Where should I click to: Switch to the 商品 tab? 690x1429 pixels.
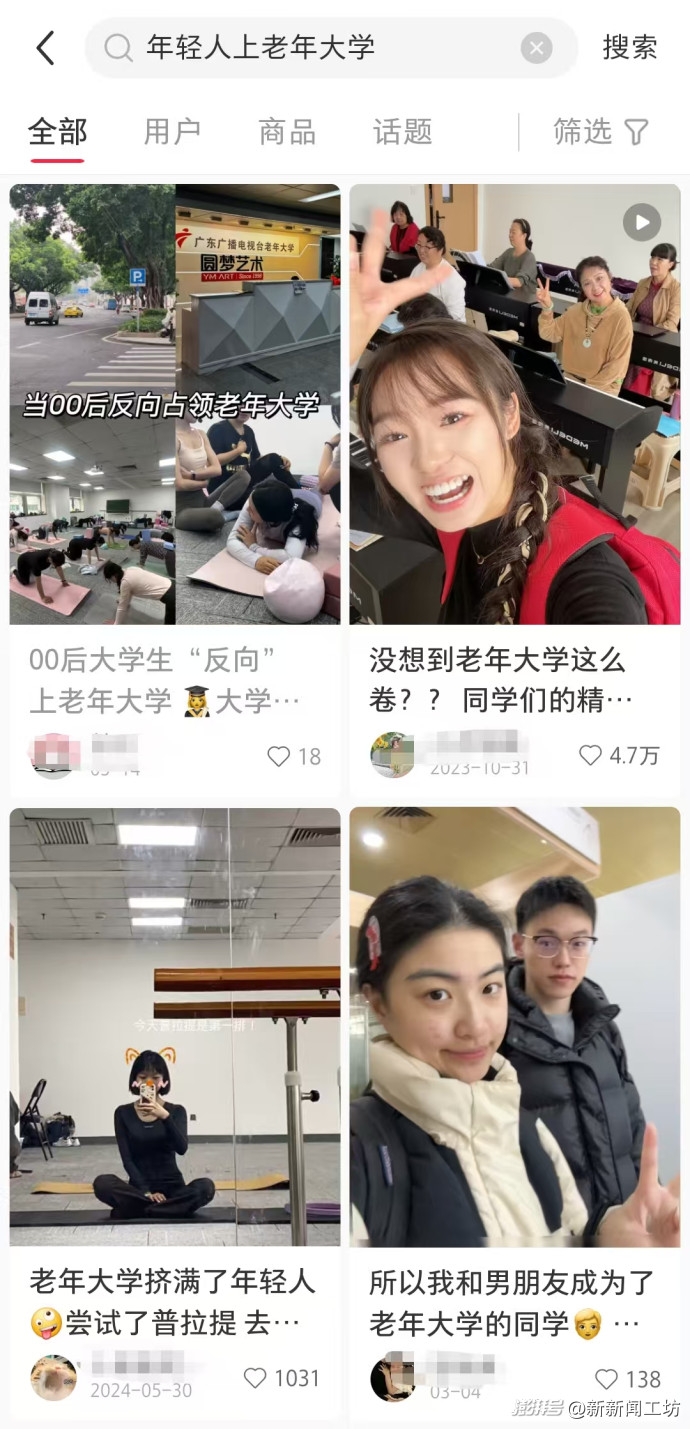(287, 132)
